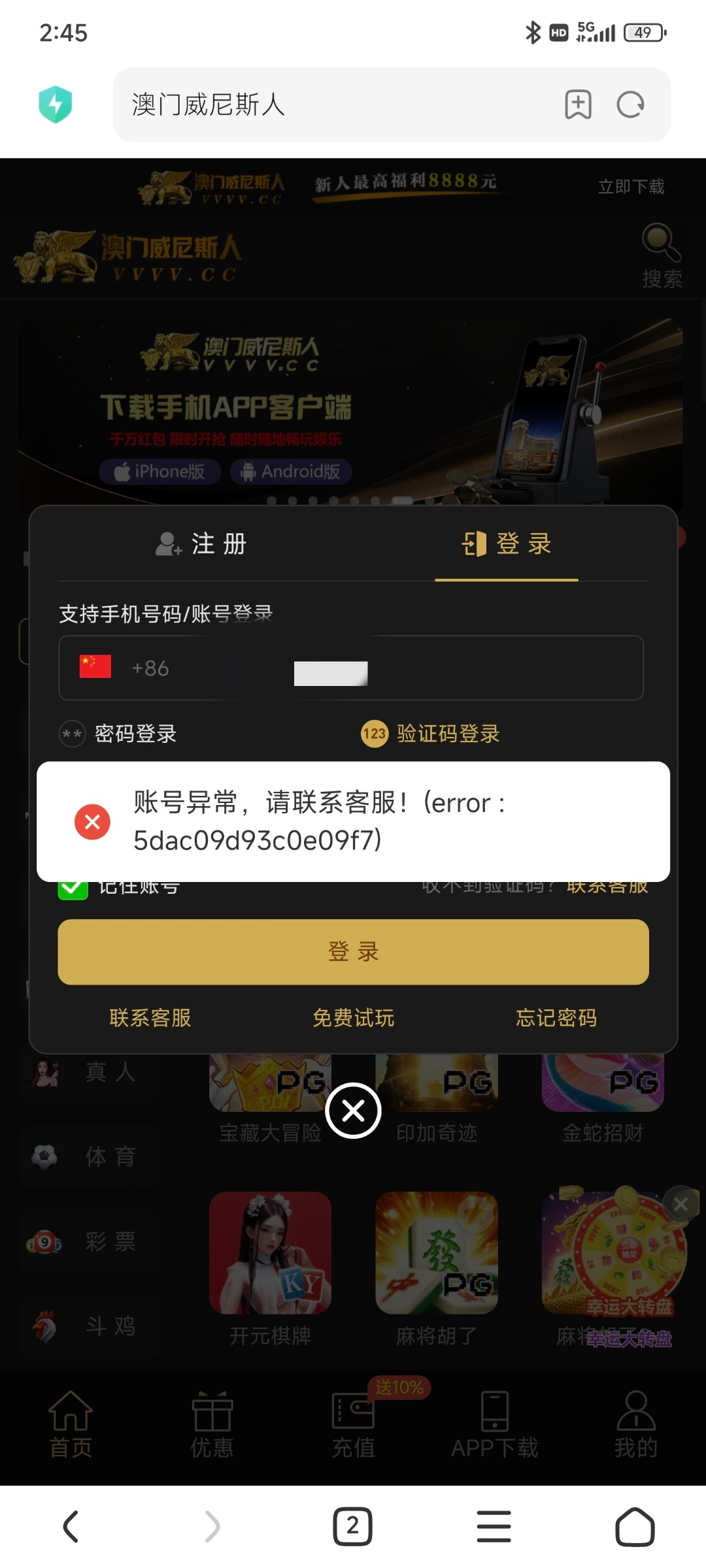The height and width of the screenshot is (1568, 706).
Task: Open the browser menu icon
Action: pos(494,1527)
